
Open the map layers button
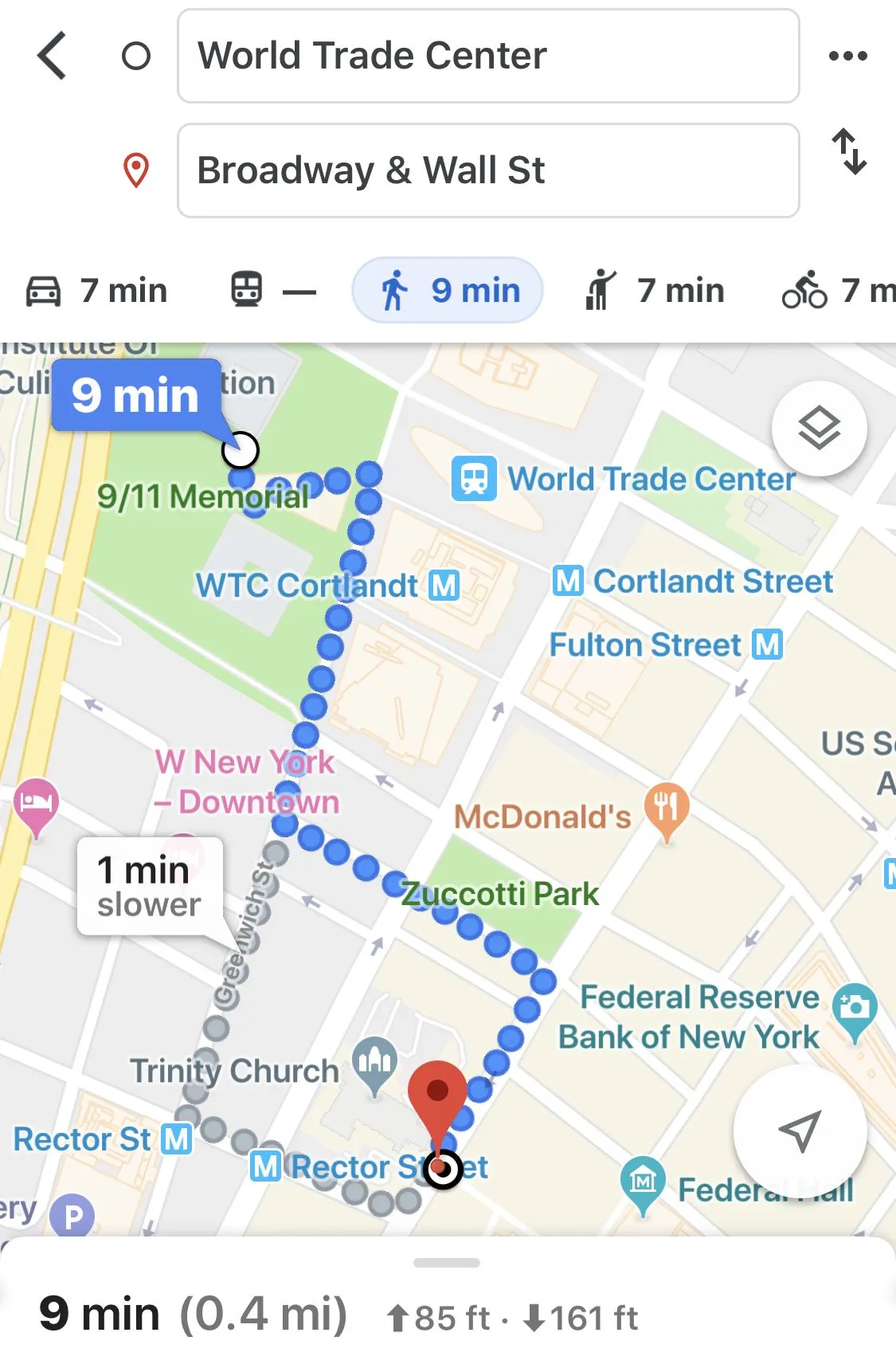tap(819, 429)
